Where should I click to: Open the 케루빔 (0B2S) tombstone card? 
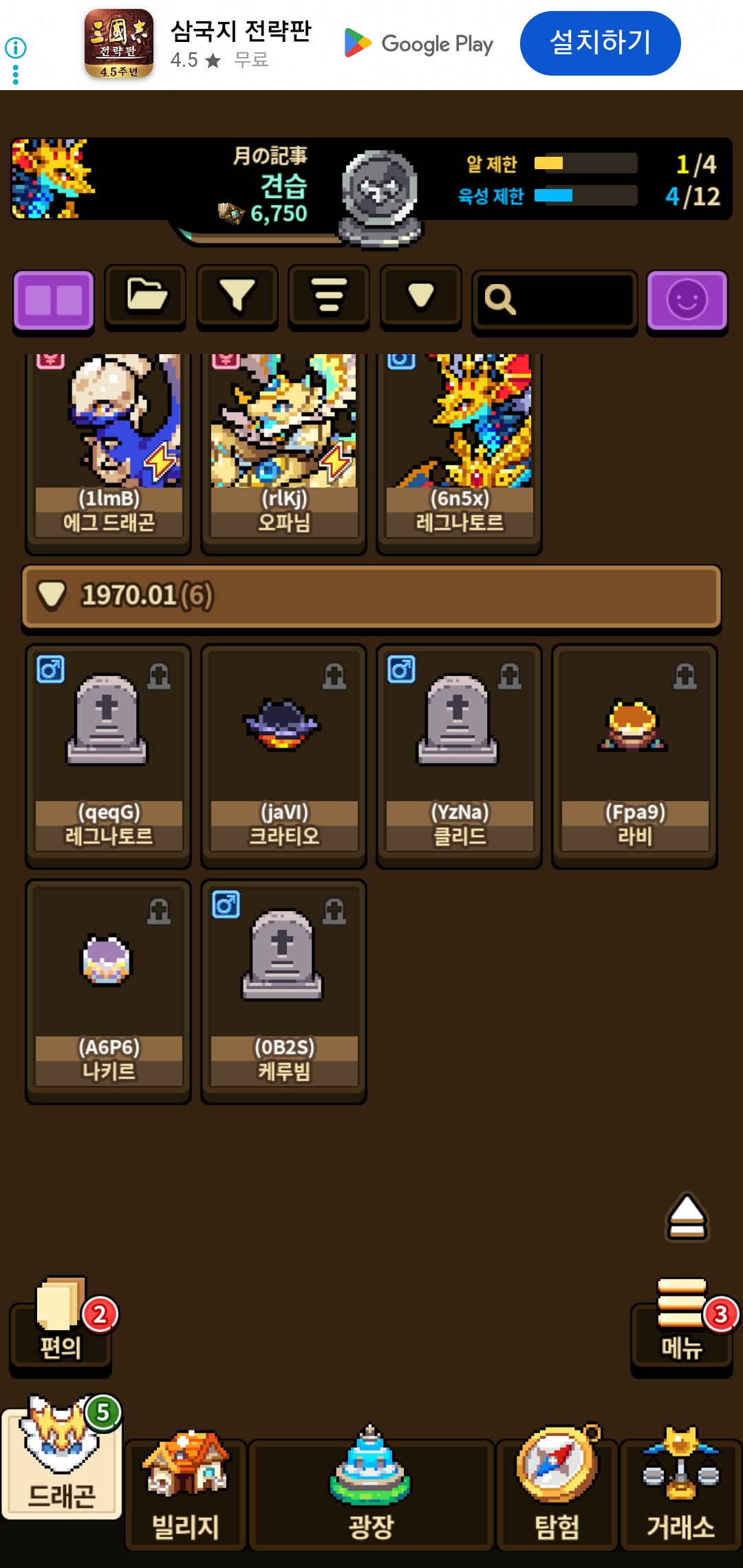tap(283, 990)
